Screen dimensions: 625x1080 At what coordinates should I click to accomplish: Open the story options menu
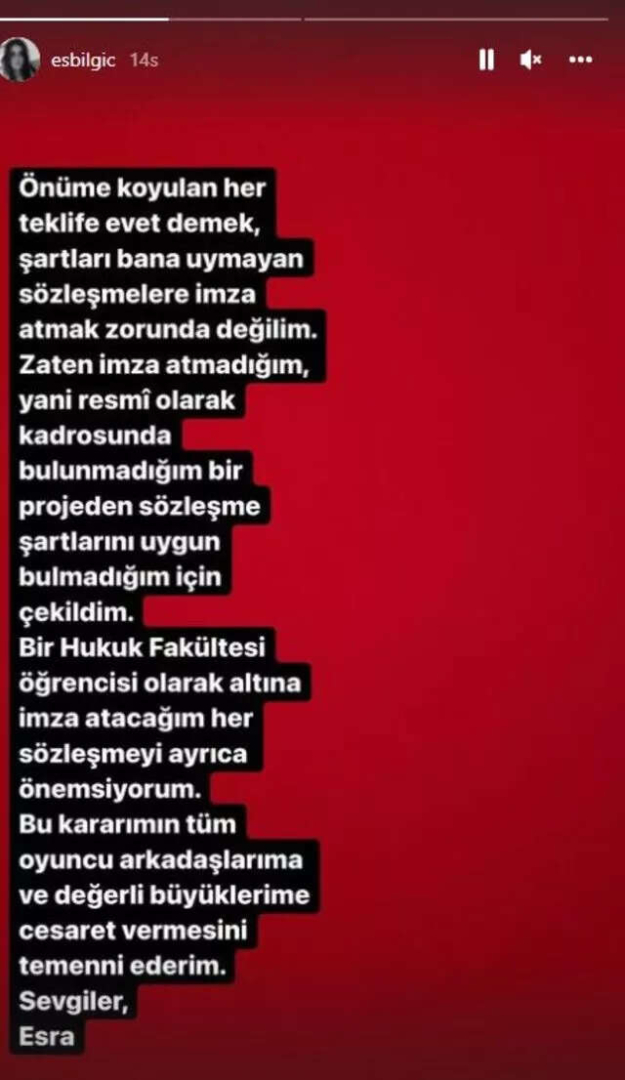(581, 60)
